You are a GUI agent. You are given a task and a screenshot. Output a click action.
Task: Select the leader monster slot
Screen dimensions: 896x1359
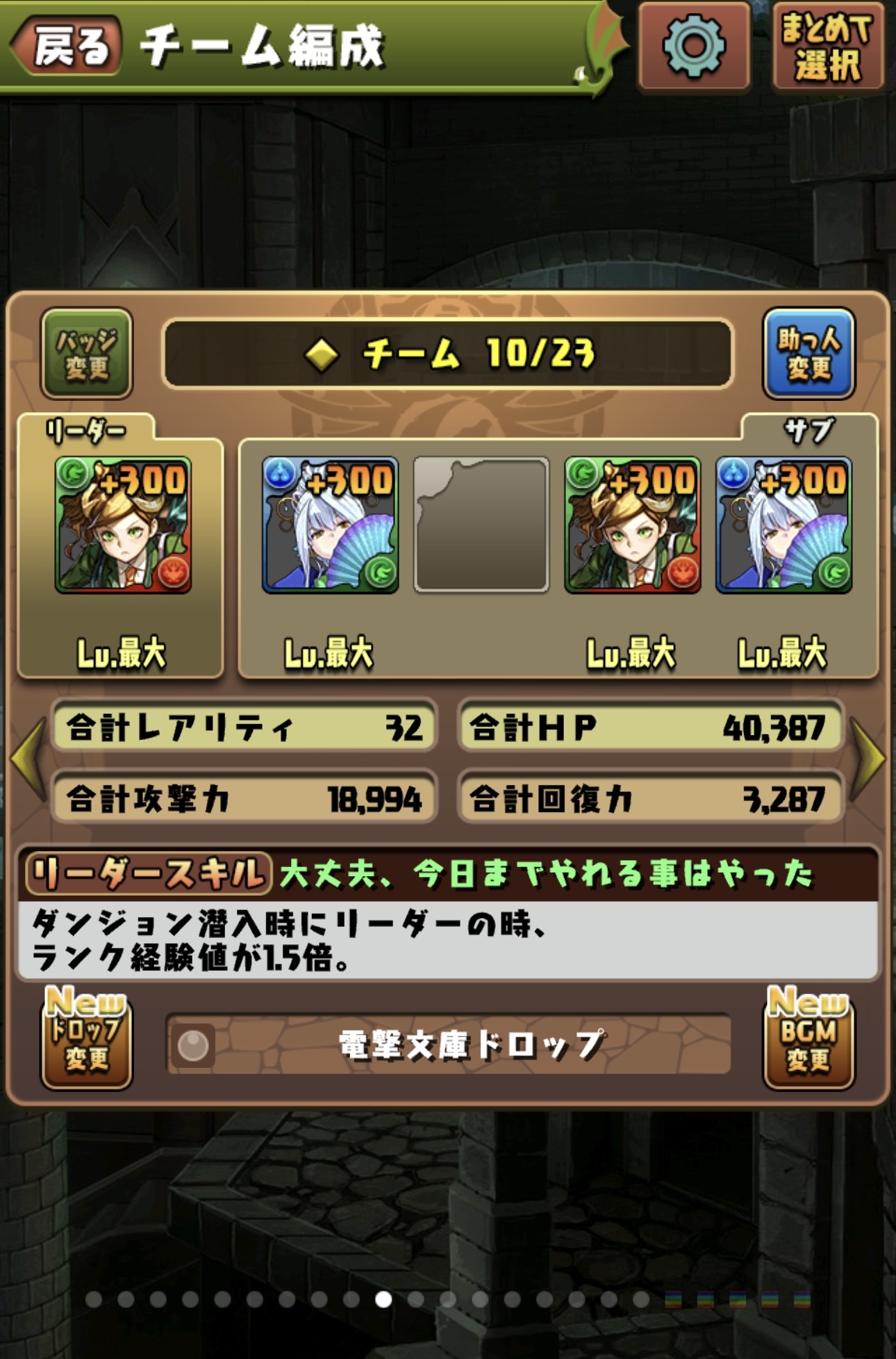click(123, 525)
